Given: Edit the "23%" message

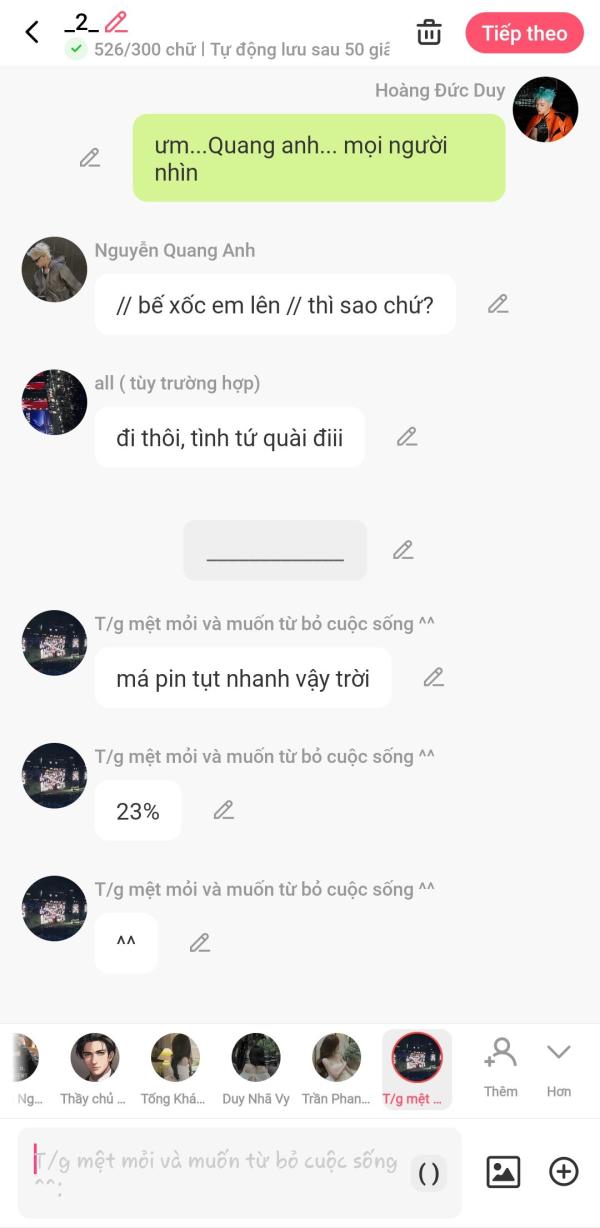Looking at the screenshot, I should (224, 810).
